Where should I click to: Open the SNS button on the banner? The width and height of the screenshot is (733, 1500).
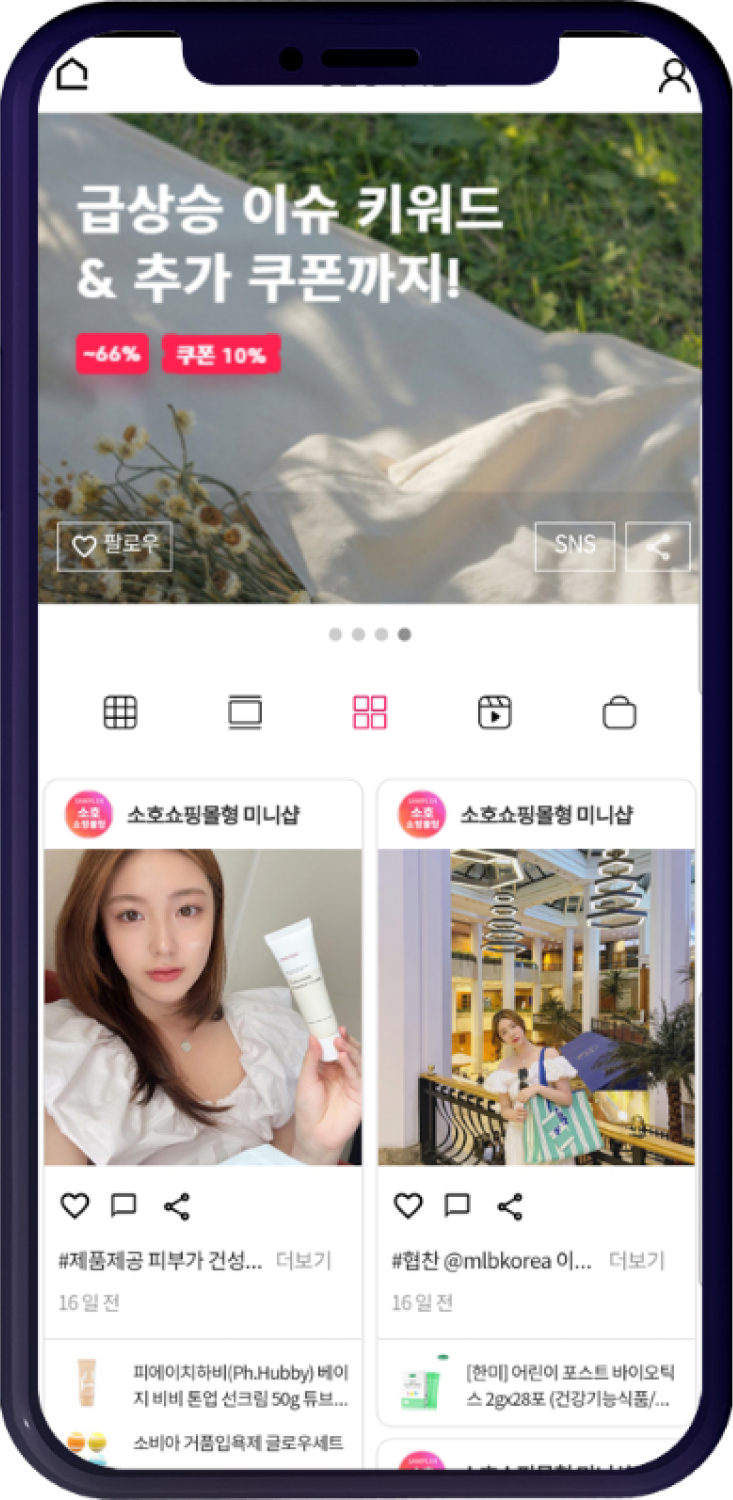[x=575, y=545]
